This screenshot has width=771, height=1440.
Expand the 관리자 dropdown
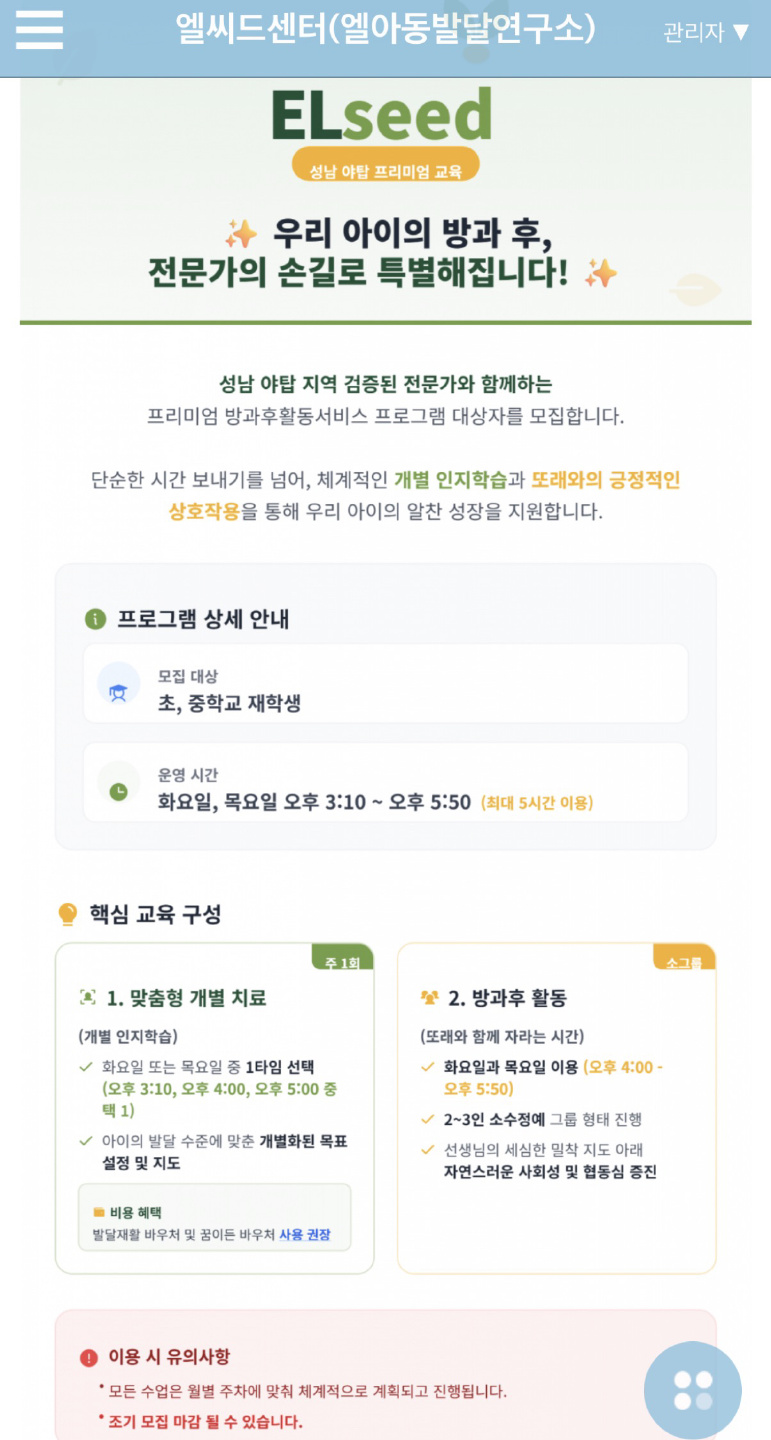[706, 32]
